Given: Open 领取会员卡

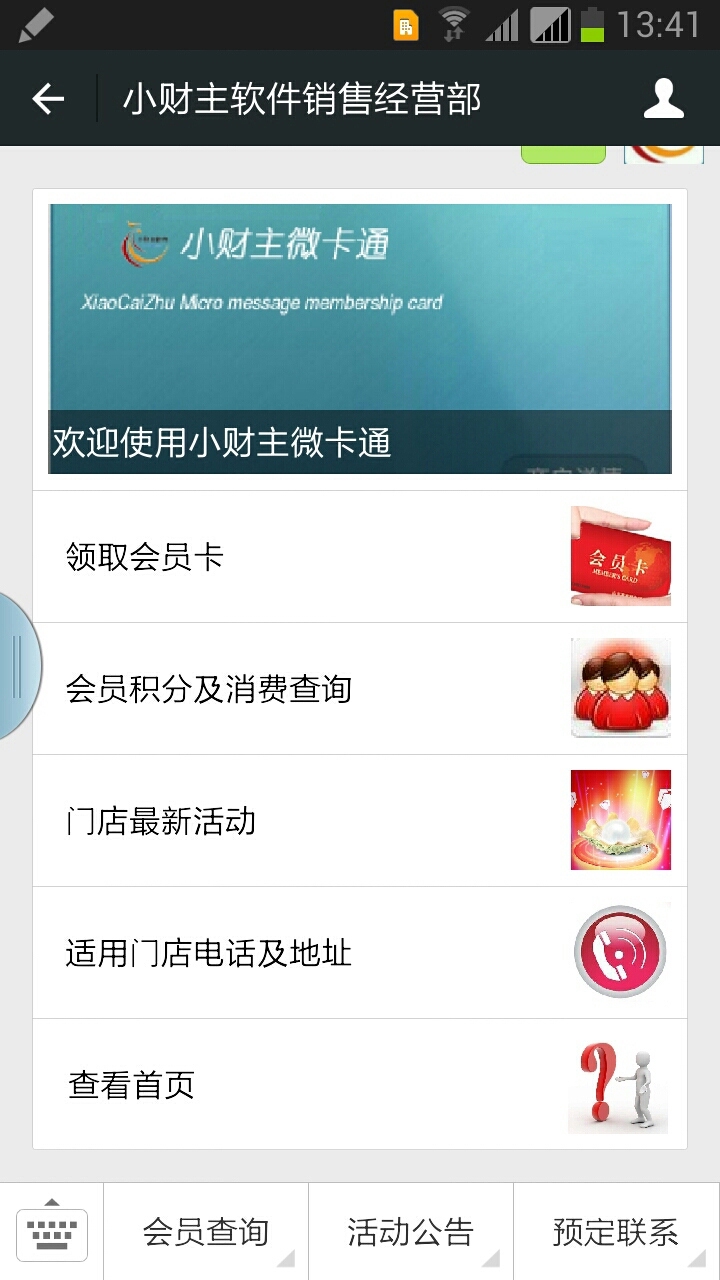Looking at the screenshot, I should point(360,557).
